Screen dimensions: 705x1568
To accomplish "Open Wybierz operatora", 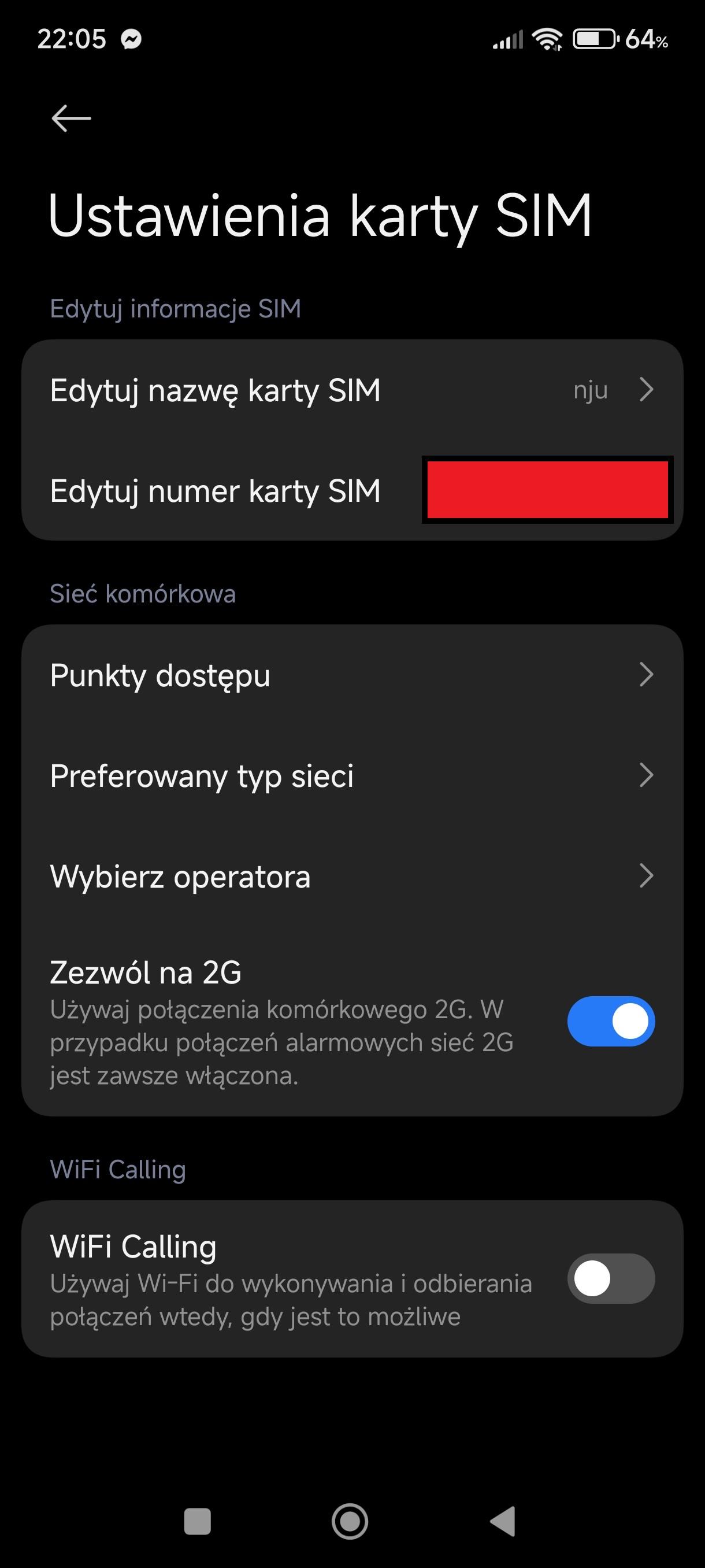I will tap(351, 877).
